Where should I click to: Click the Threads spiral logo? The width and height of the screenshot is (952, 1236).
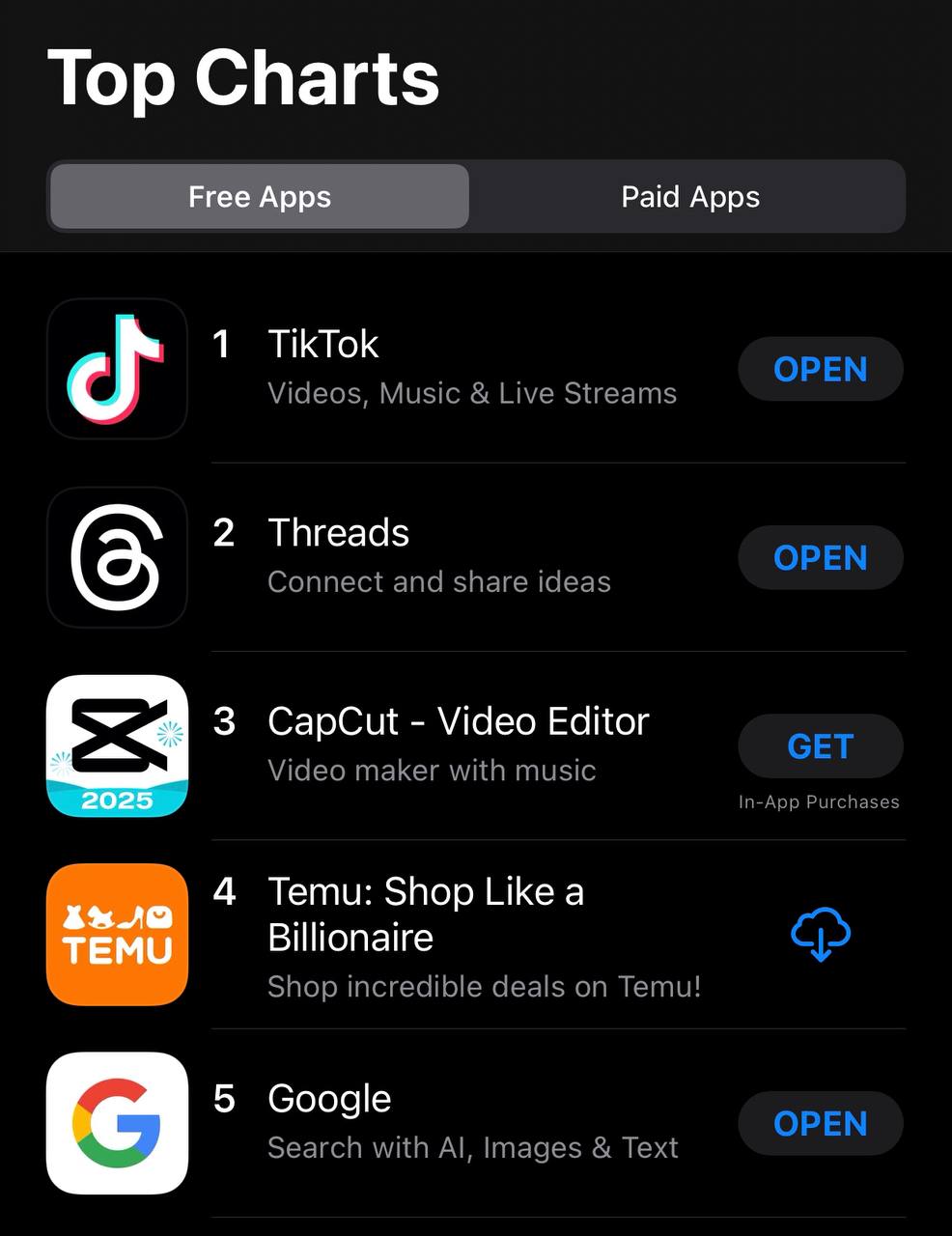[117, 558]
